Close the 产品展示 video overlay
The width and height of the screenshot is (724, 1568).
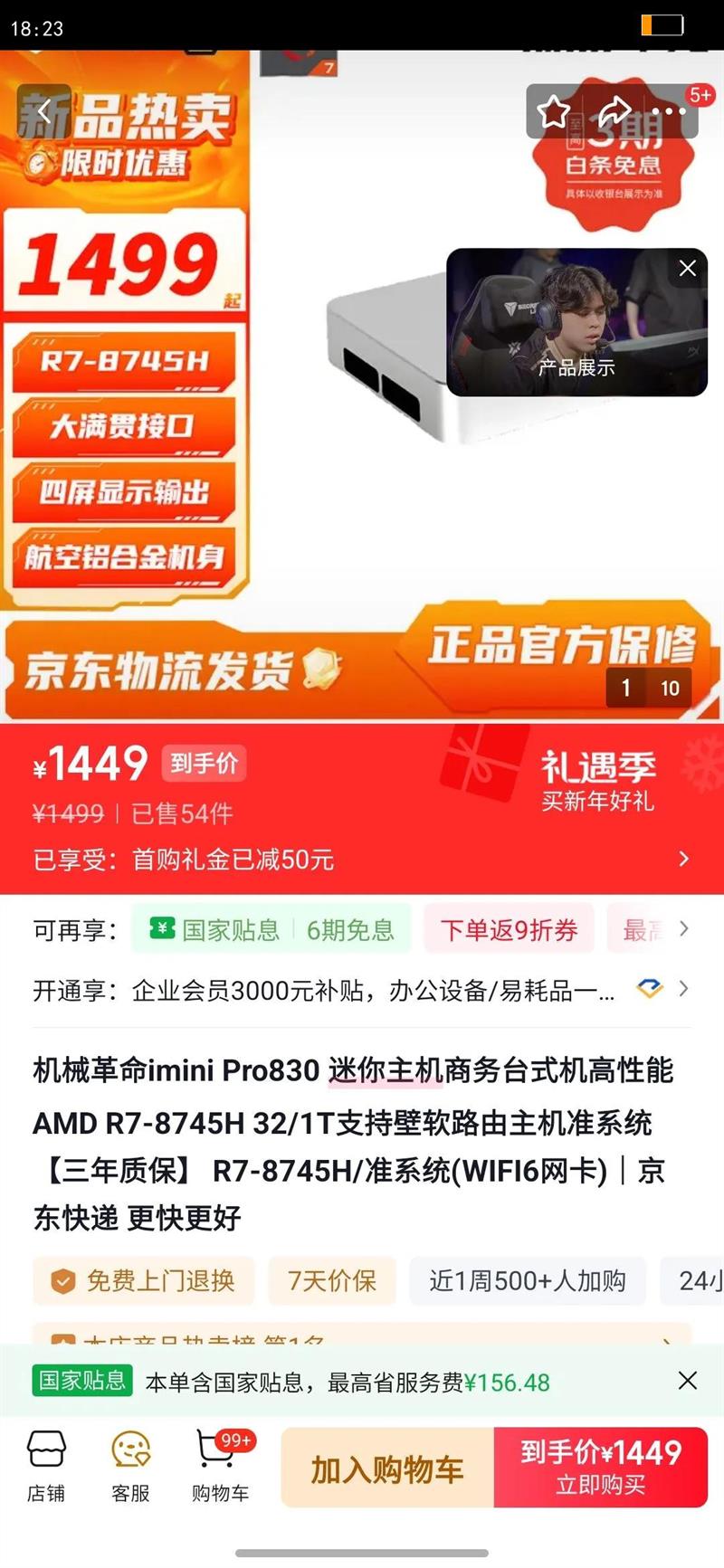click(x=687, y=268)
